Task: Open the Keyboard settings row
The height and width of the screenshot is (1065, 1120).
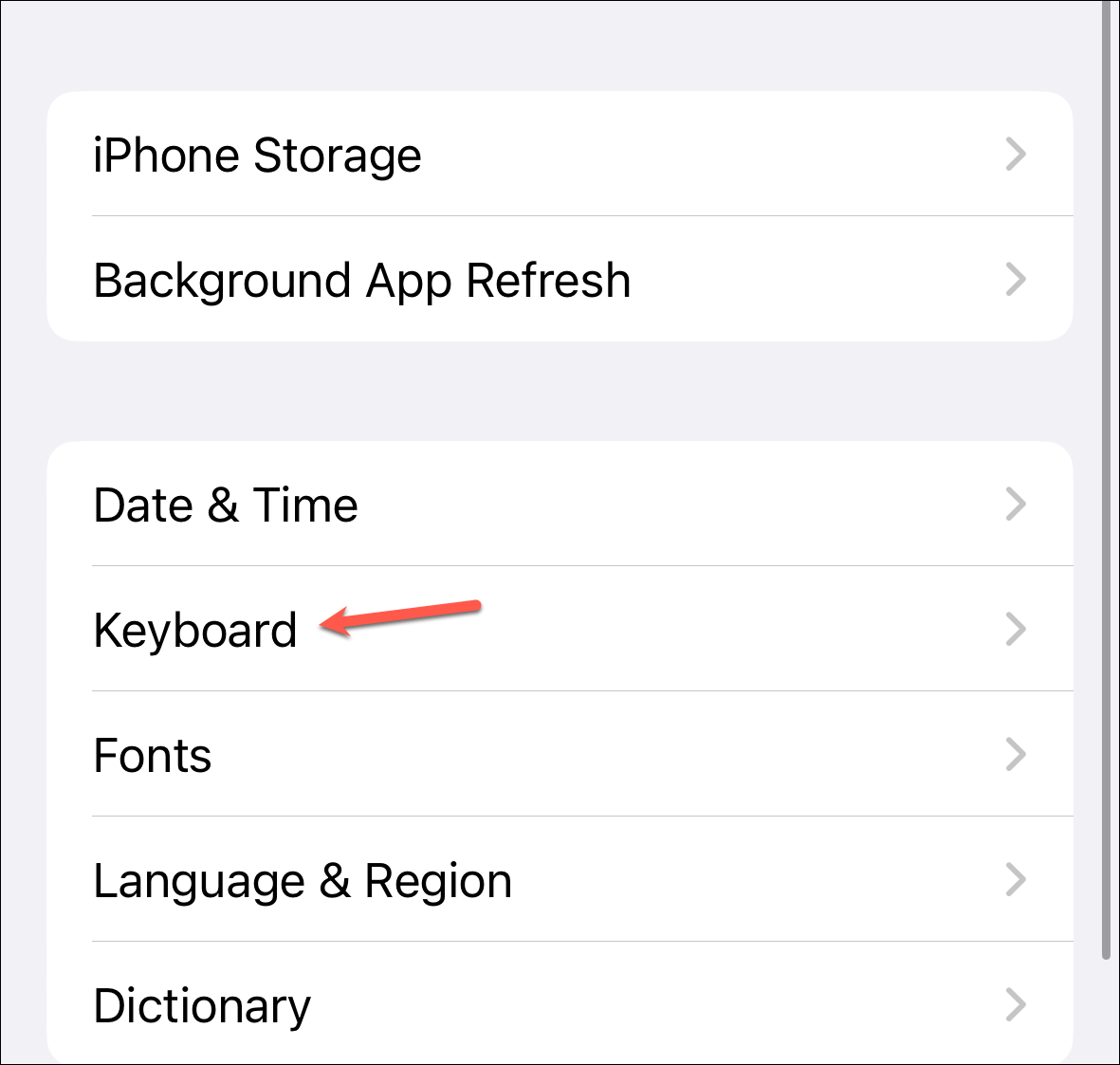Action: click(x=560, y=630)
